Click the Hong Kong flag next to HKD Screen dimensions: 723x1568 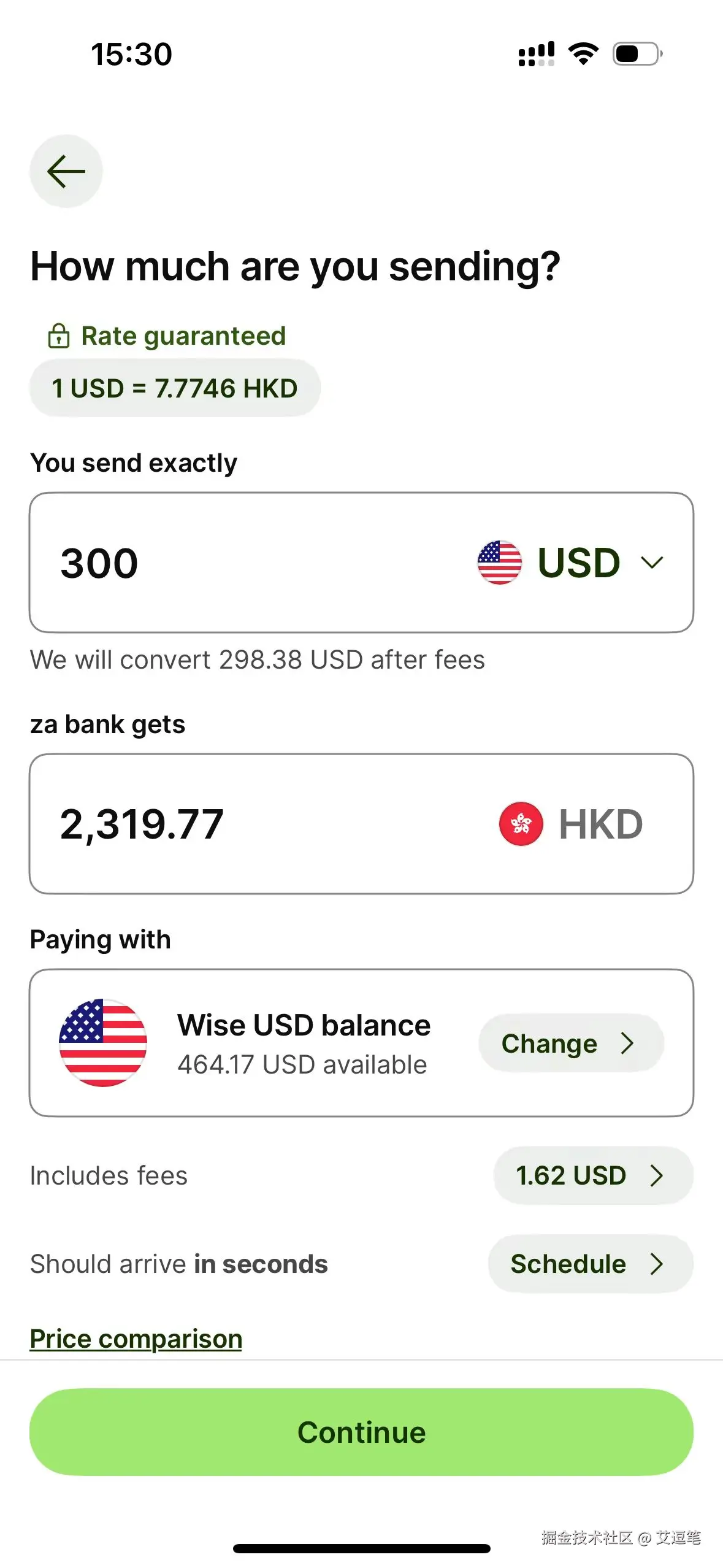(x=521, y=824)
